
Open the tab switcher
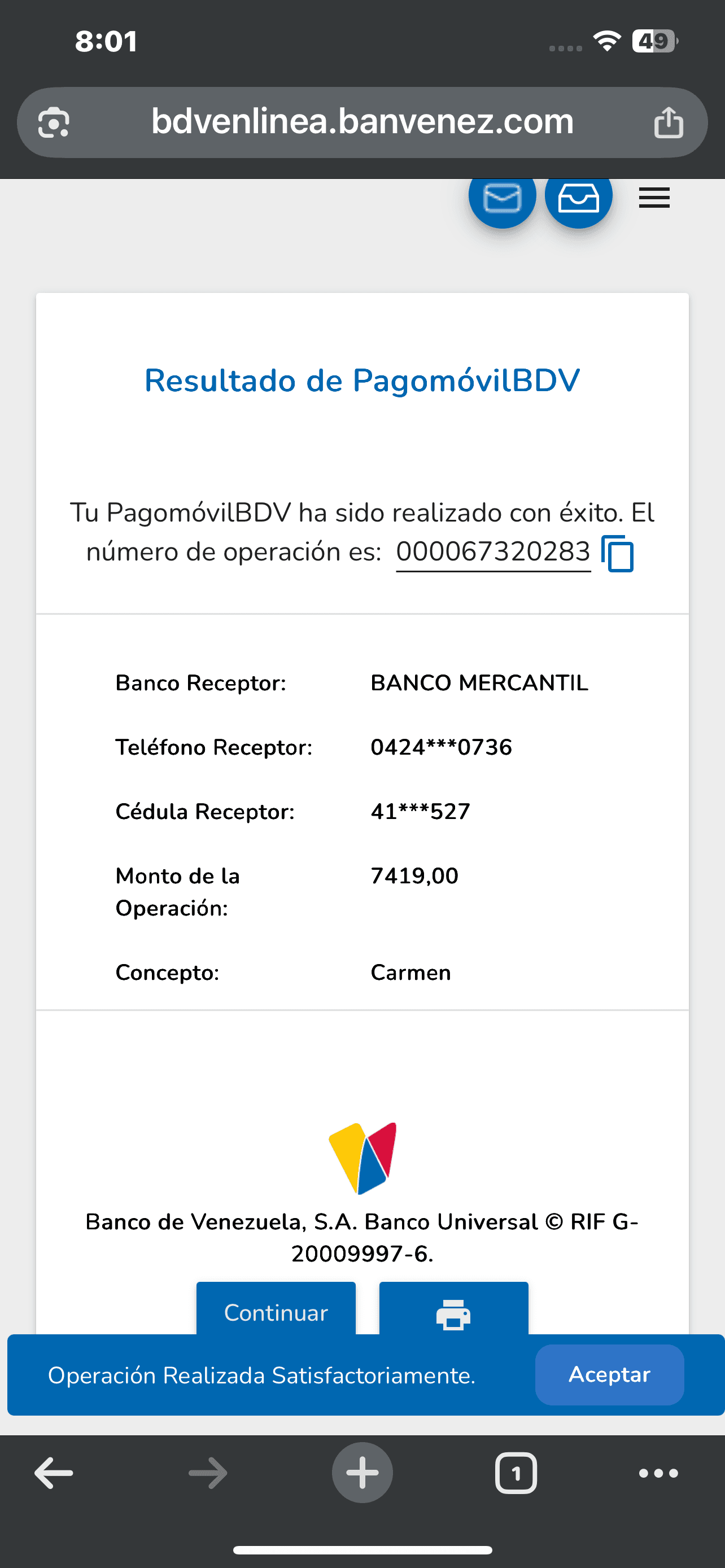tap(516, 1473)
